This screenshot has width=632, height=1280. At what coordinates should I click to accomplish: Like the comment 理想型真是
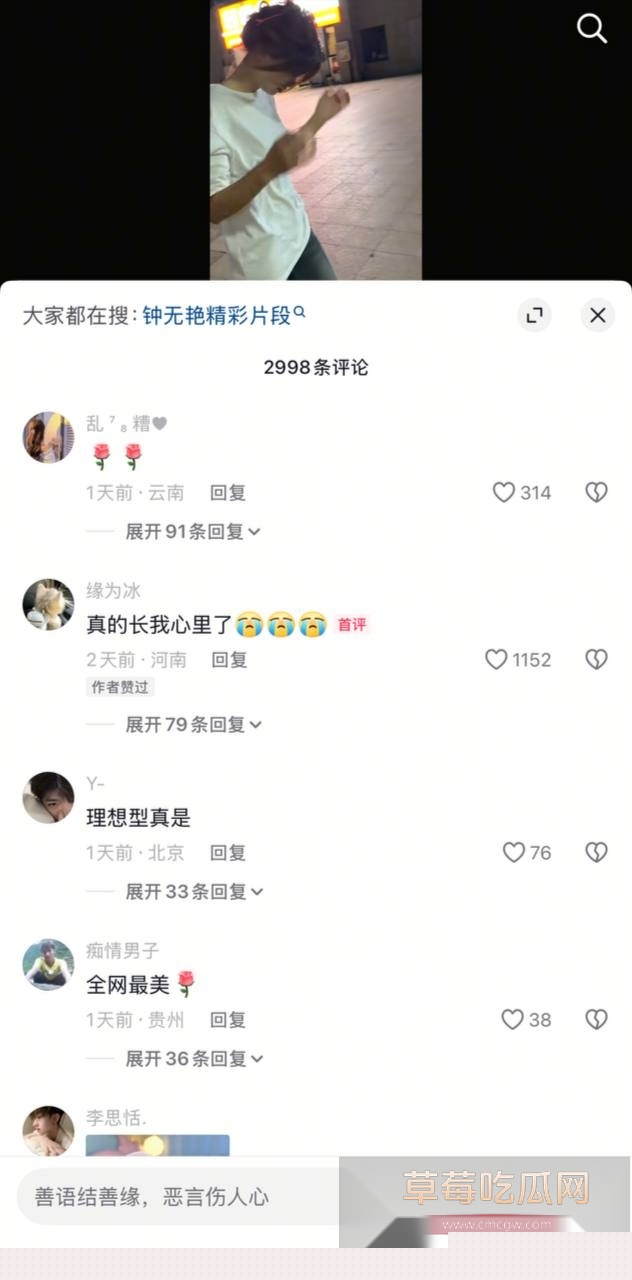[513, 853]
